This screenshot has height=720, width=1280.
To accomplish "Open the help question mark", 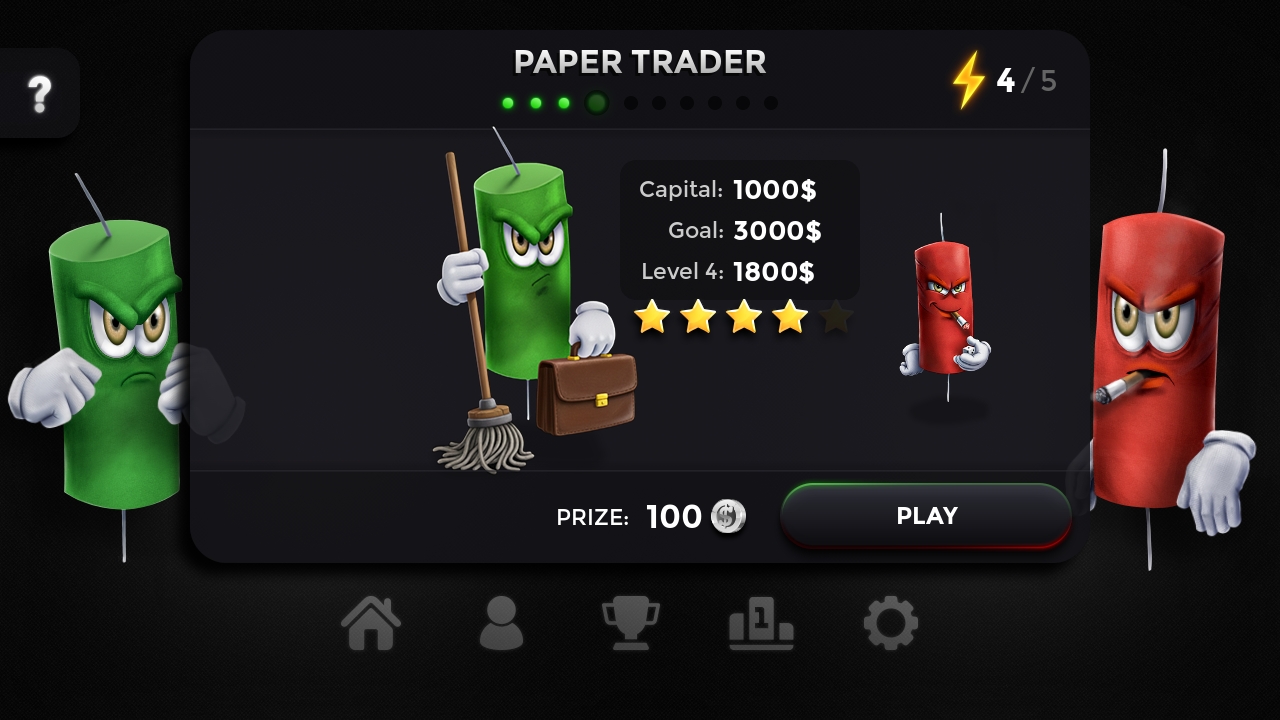I will [x=39, y=94].
